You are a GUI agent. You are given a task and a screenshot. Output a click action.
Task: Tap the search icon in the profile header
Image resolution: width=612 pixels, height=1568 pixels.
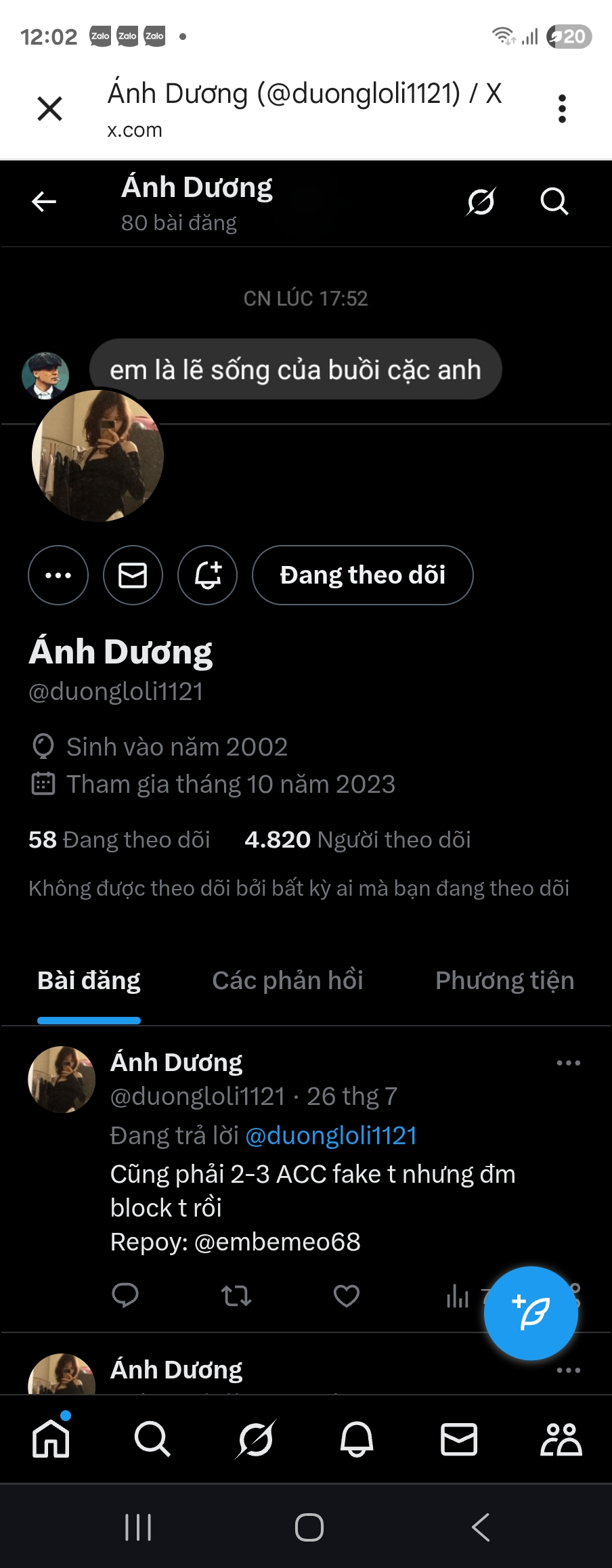554,200
